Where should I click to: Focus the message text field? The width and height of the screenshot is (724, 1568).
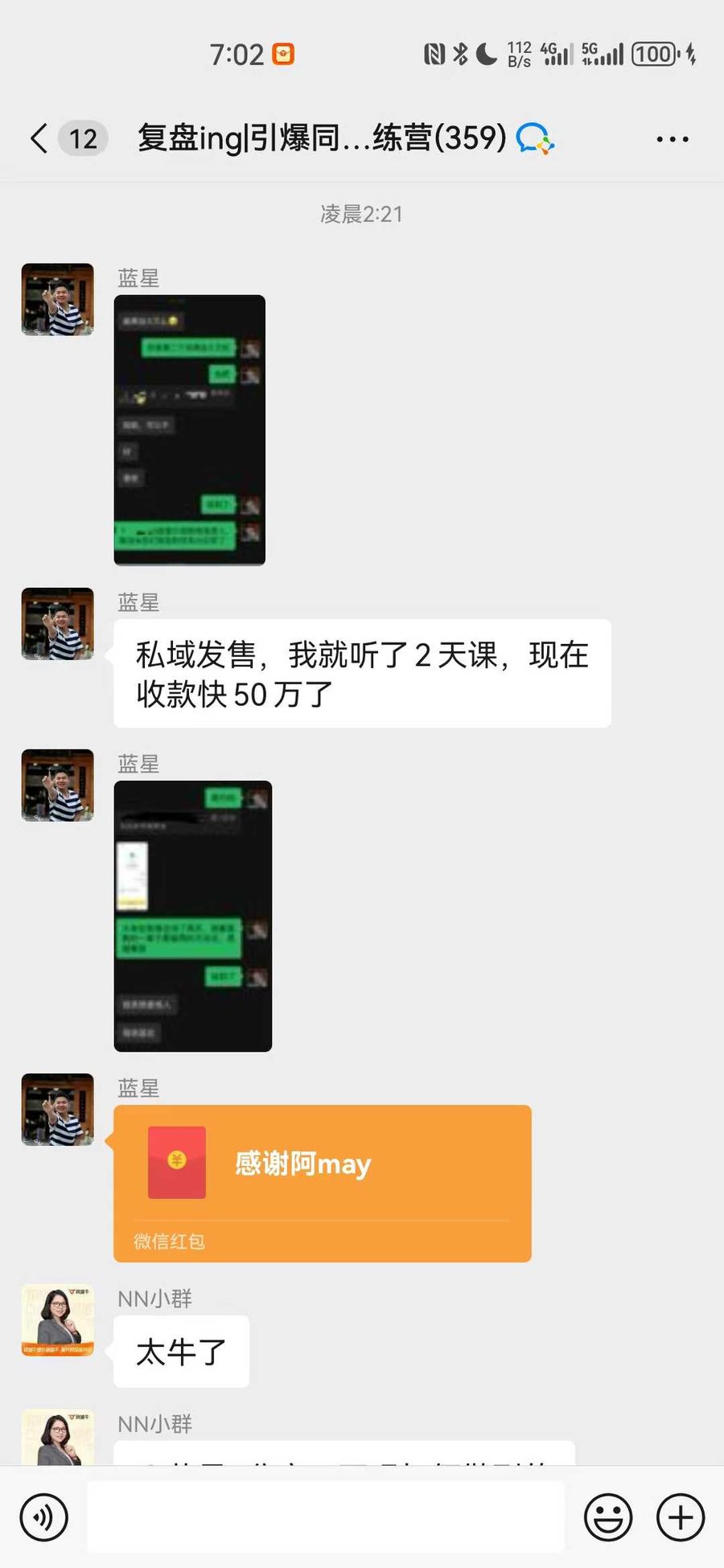325,1517
